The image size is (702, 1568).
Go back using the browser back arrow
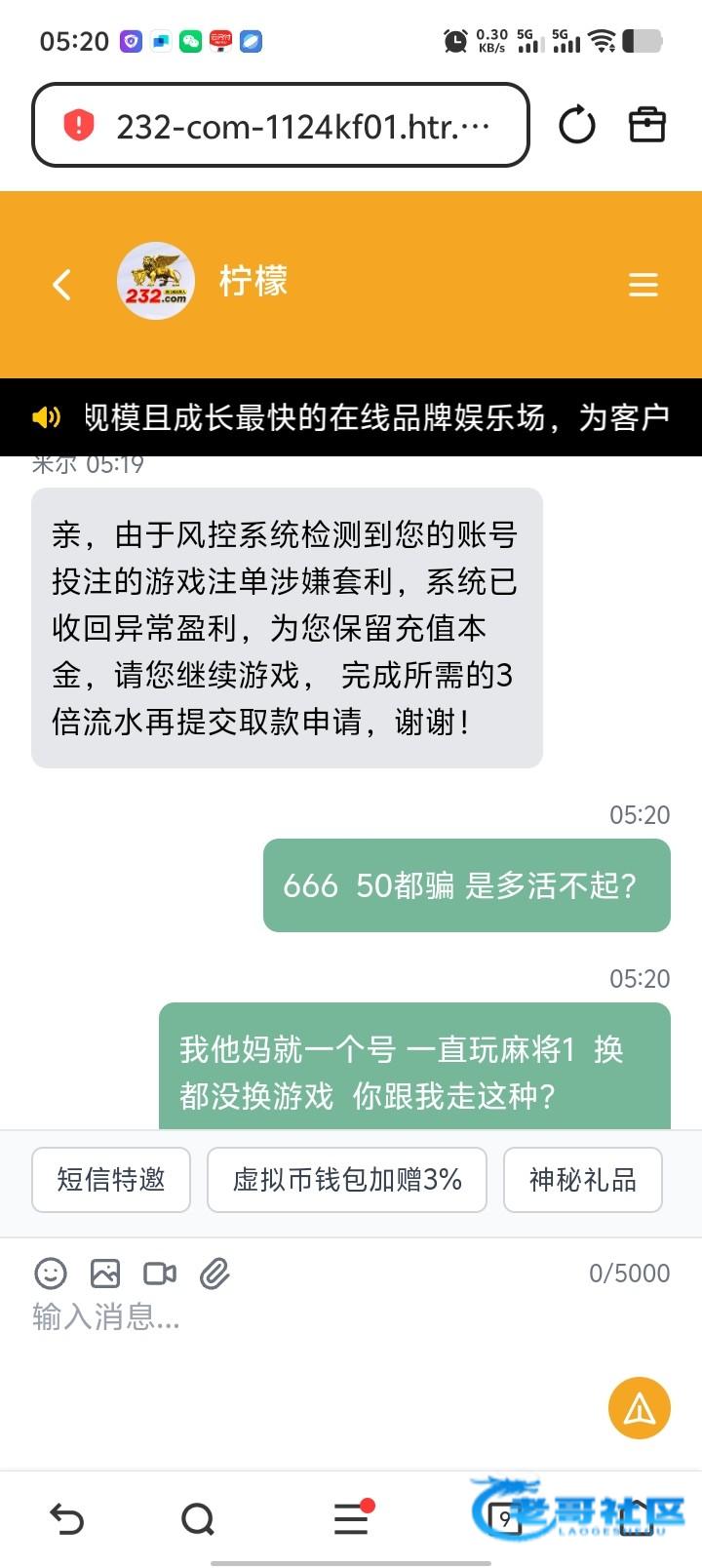click(66, 1519)
